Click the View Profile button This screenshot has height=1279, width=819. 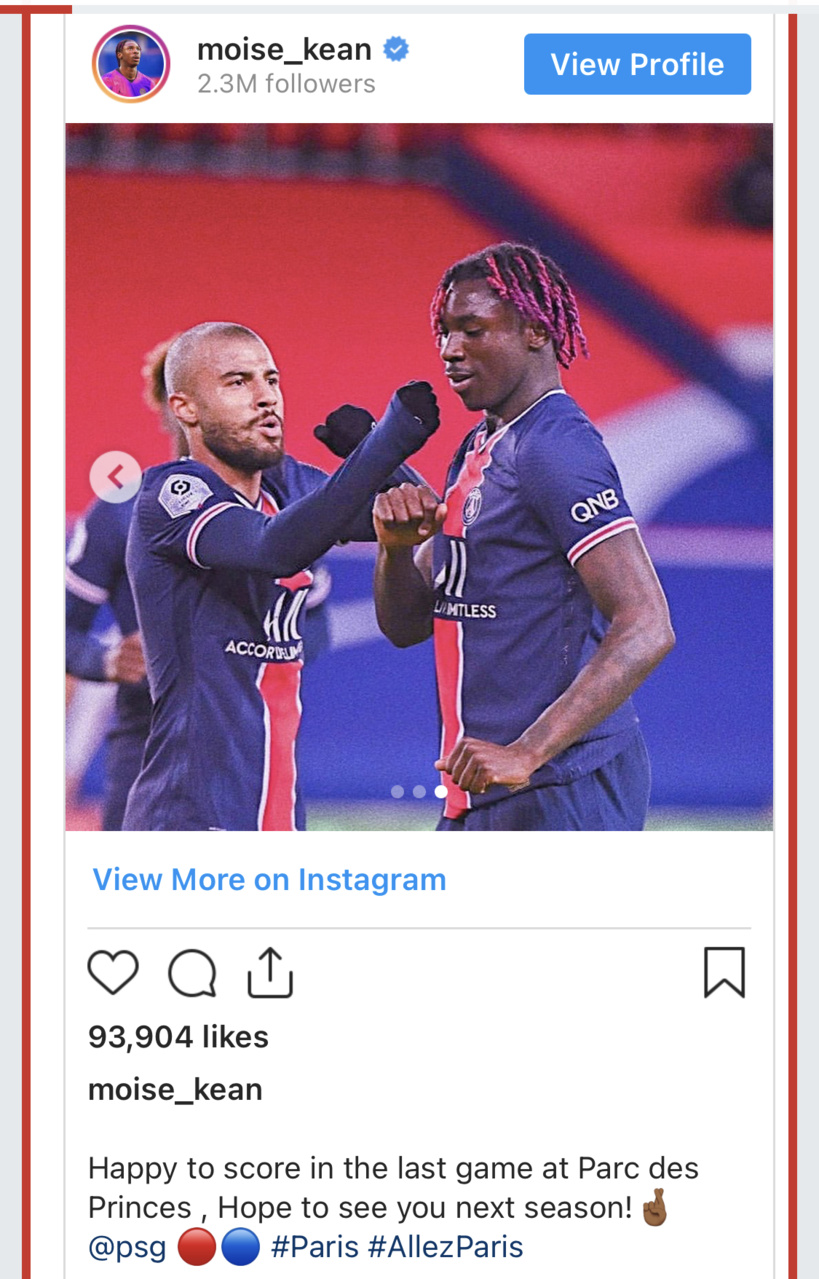[x=637, y=64]
